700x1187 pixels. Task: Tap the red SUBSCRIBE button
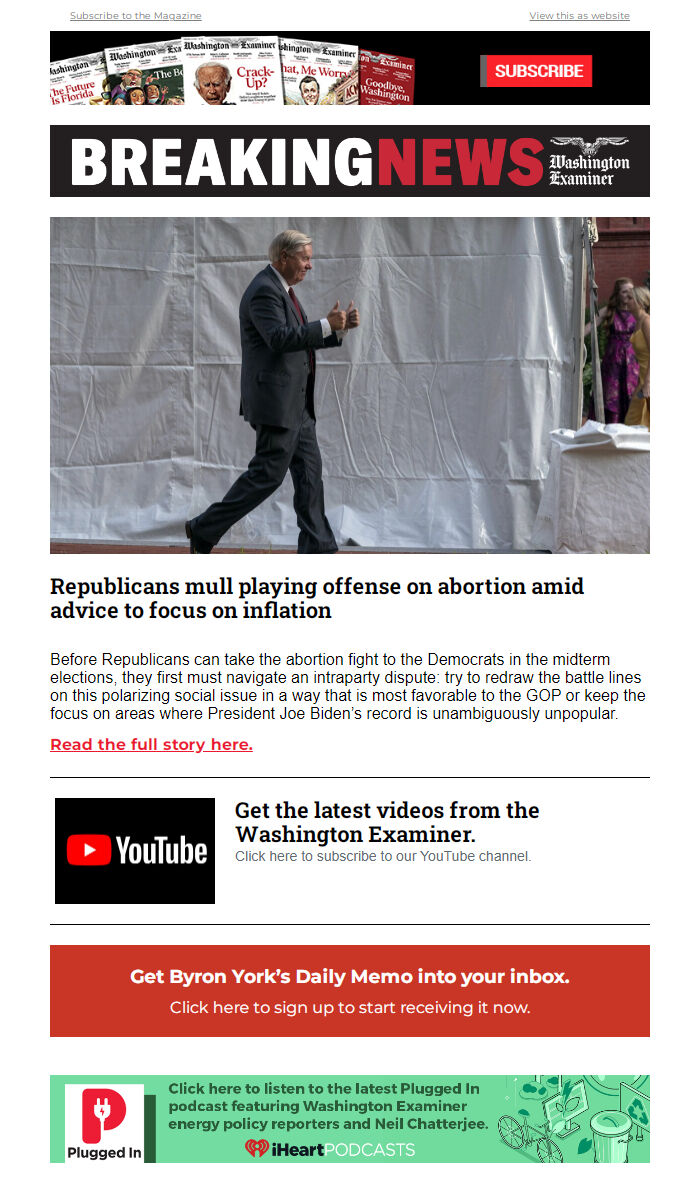pos(538,71)
